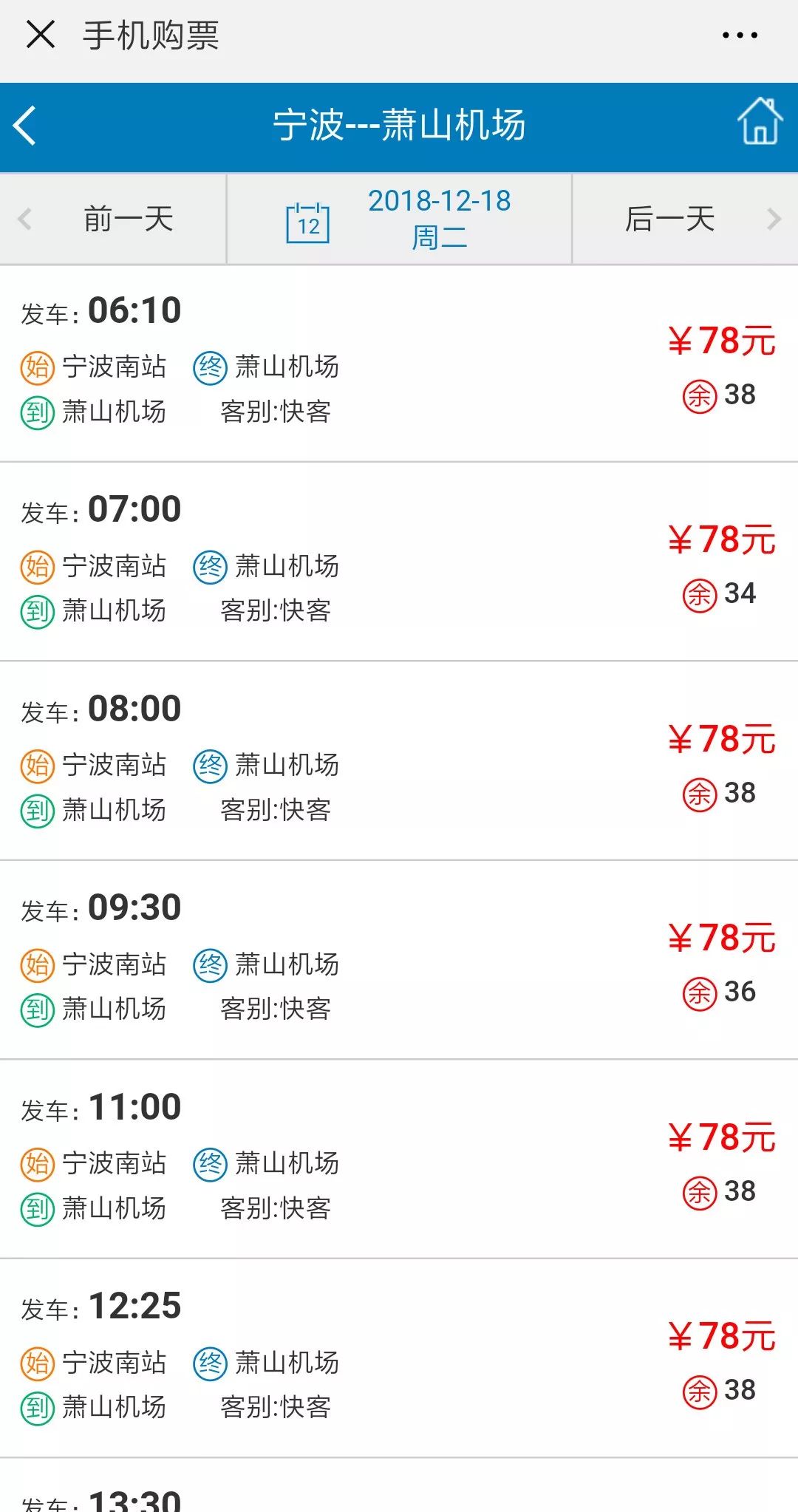798x1512 pixels.
Task: Tap the home icon
Action: [x=760, y=121]
